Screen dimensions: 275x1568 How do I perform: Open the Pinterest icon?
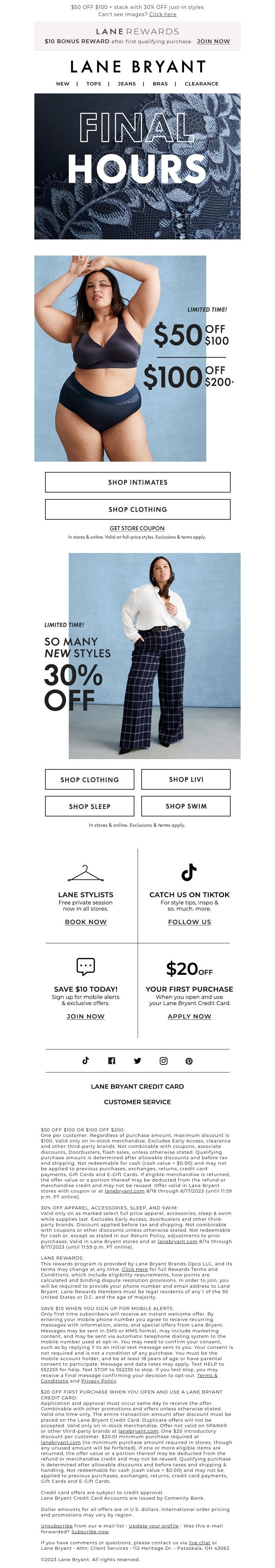pos(189,1060)
